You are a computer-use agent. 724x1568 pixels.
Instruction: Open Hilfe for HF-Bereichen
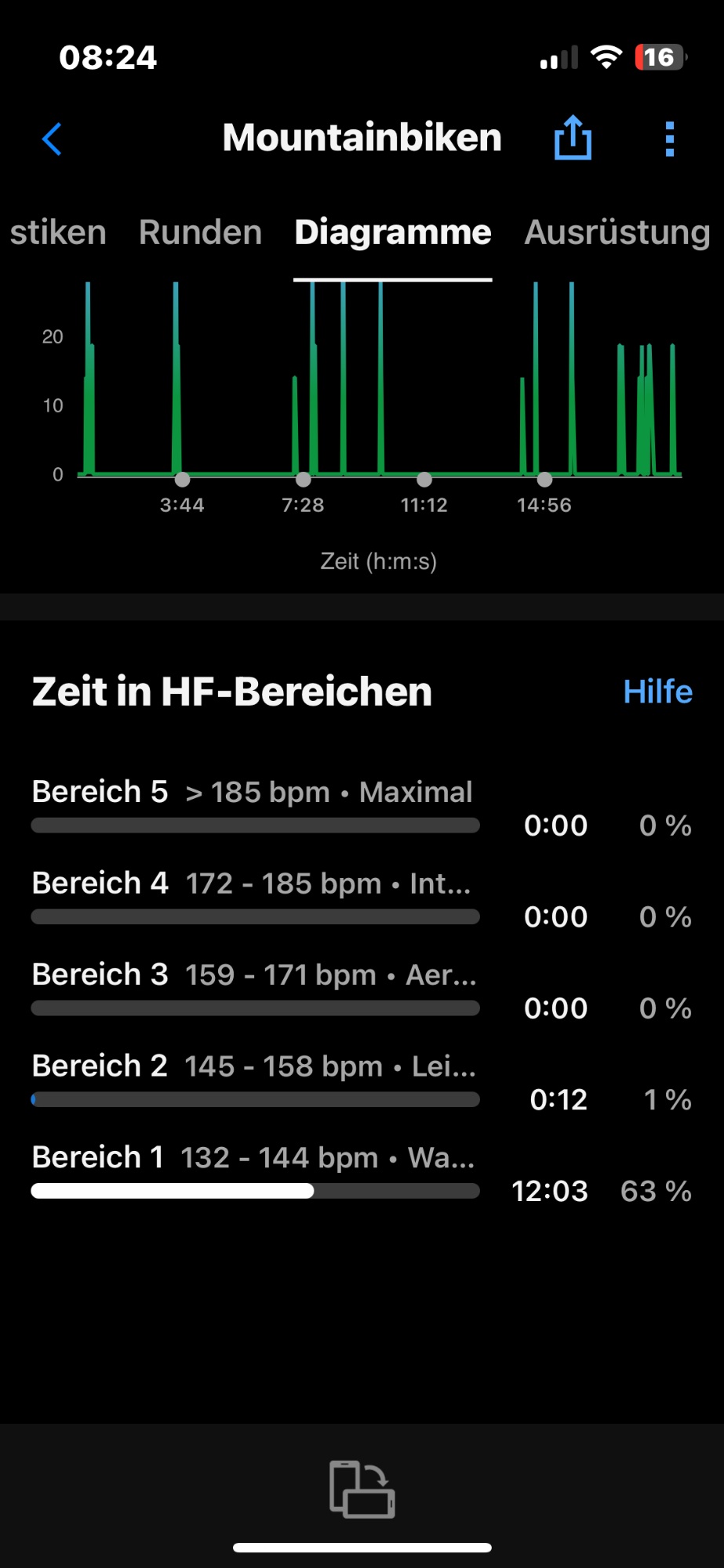tap(657, 692)
